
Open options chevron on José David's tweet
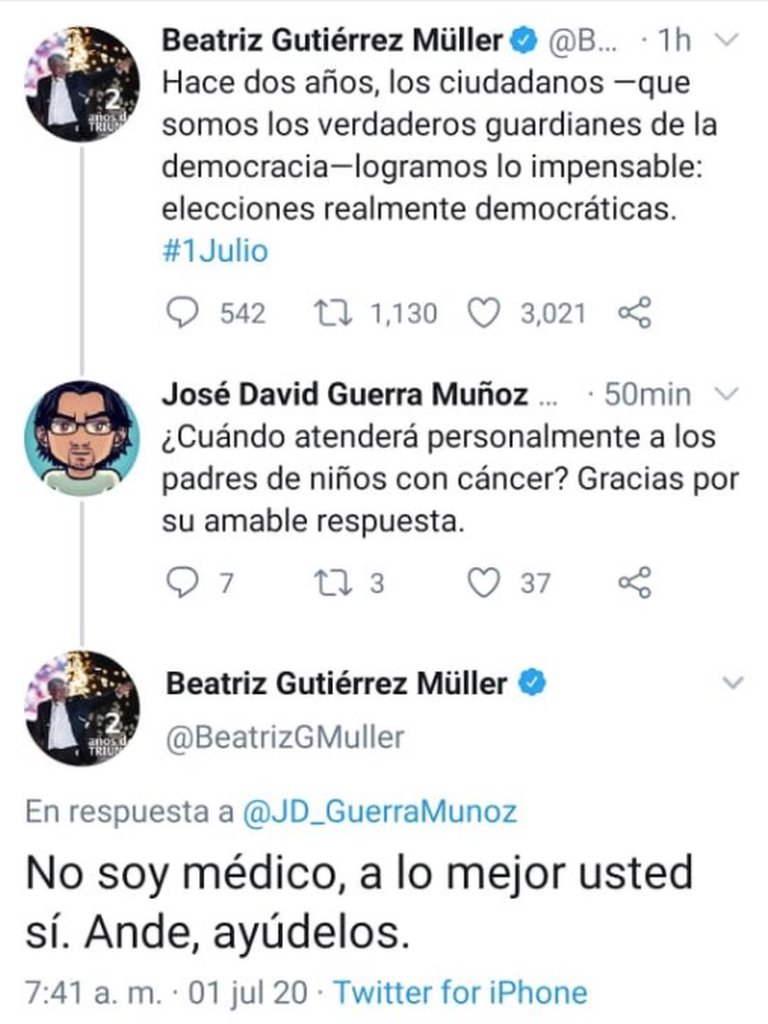[730, 395]
